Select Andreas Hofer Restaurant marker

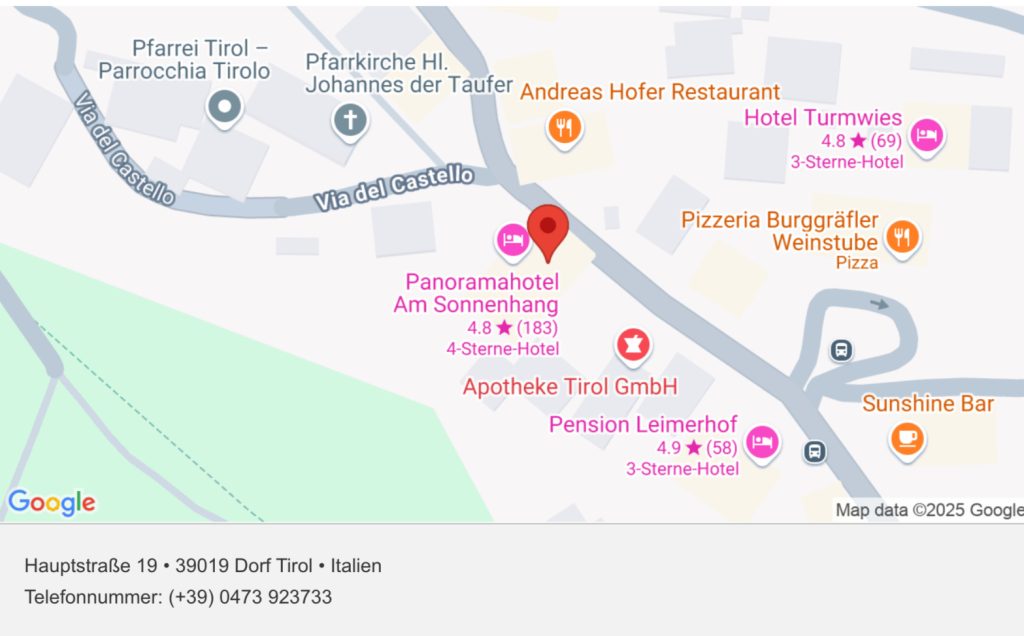click(x=564, y=127)
